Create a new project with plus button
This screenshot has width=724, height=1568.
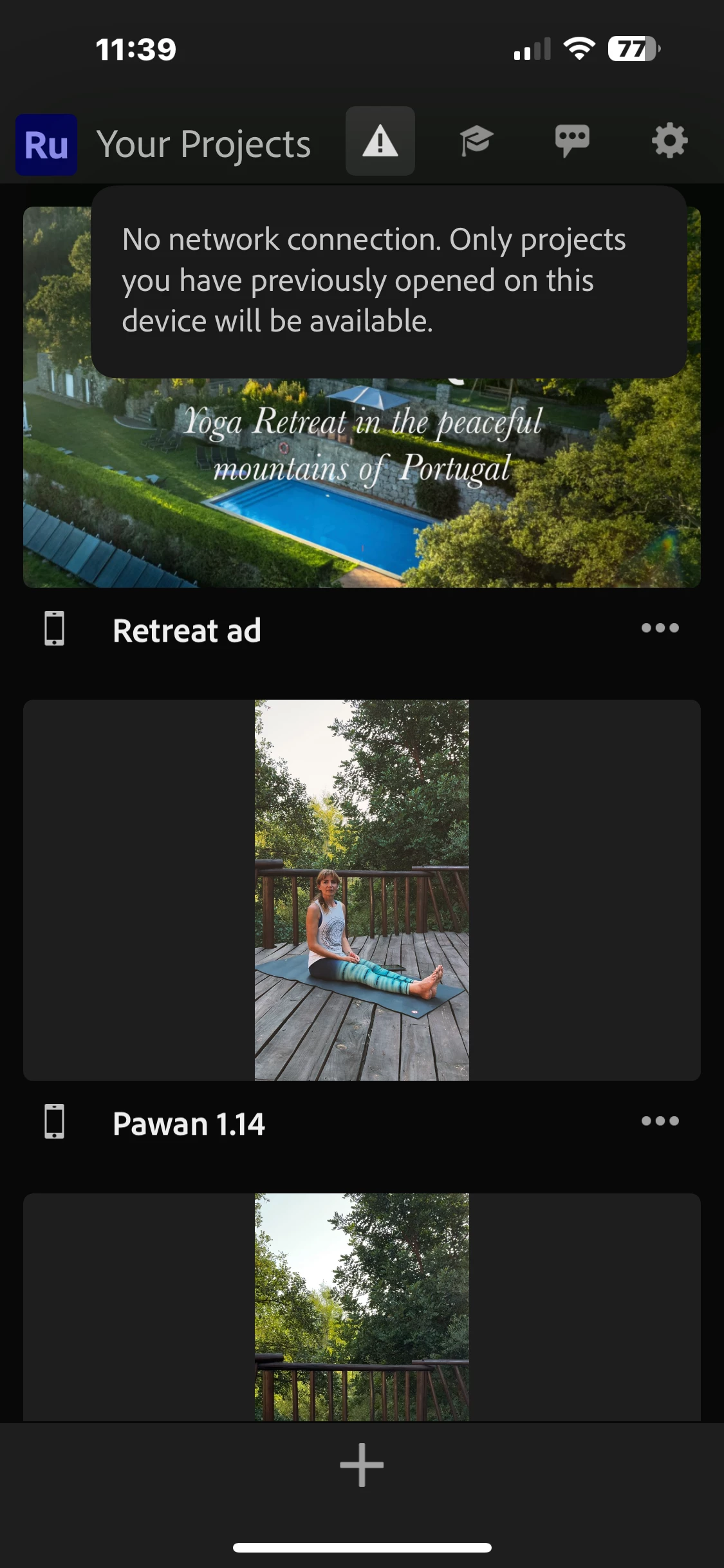362,1465
